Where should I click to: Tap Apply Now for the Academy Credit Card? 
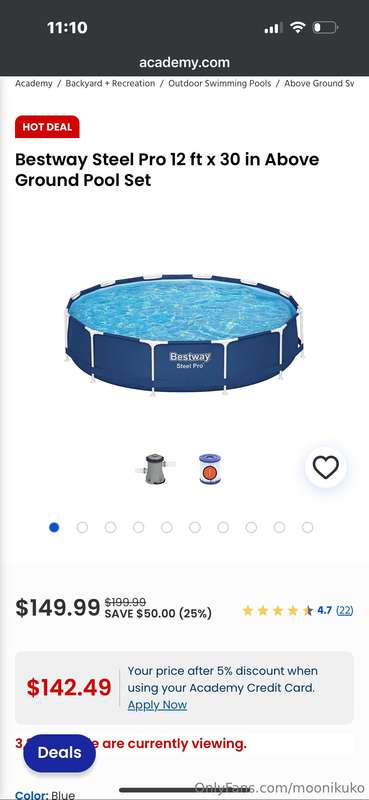[157, 705]
